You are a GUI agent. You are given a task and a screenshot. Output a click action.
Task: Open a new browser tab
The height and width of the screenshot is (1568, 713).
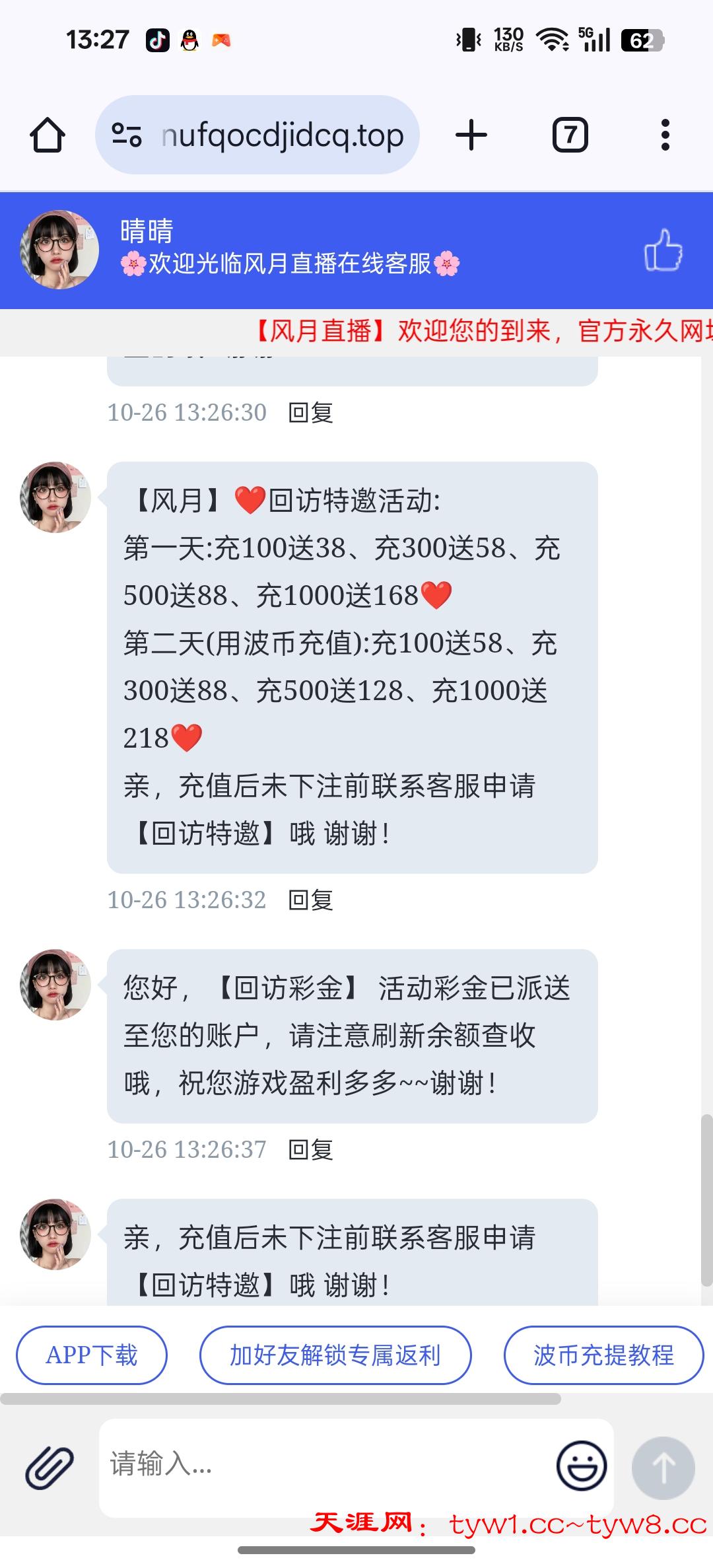coord(471,135)
